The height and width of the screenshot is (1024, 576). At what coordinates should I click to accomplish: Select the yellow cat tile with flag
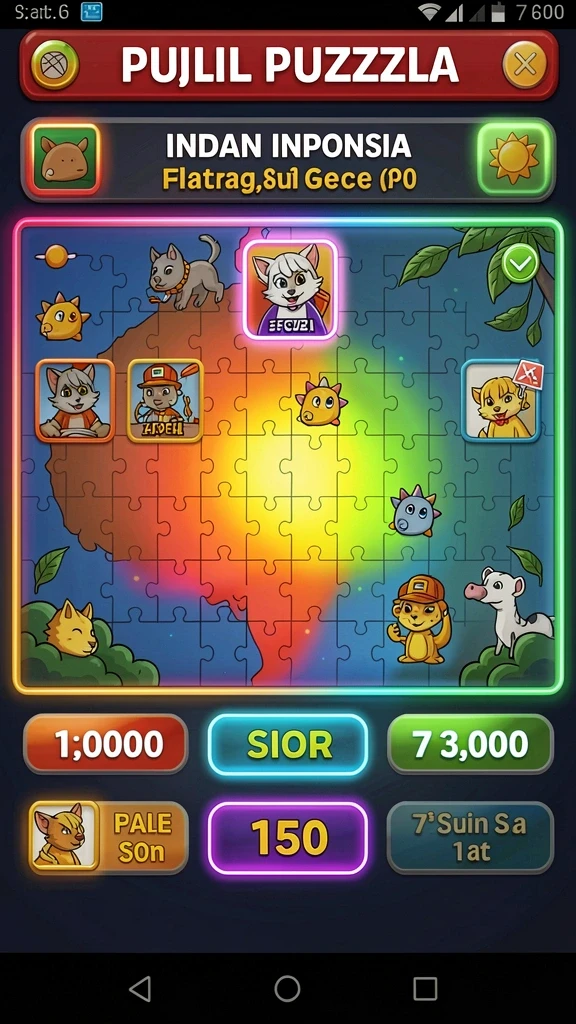[502, 400]
